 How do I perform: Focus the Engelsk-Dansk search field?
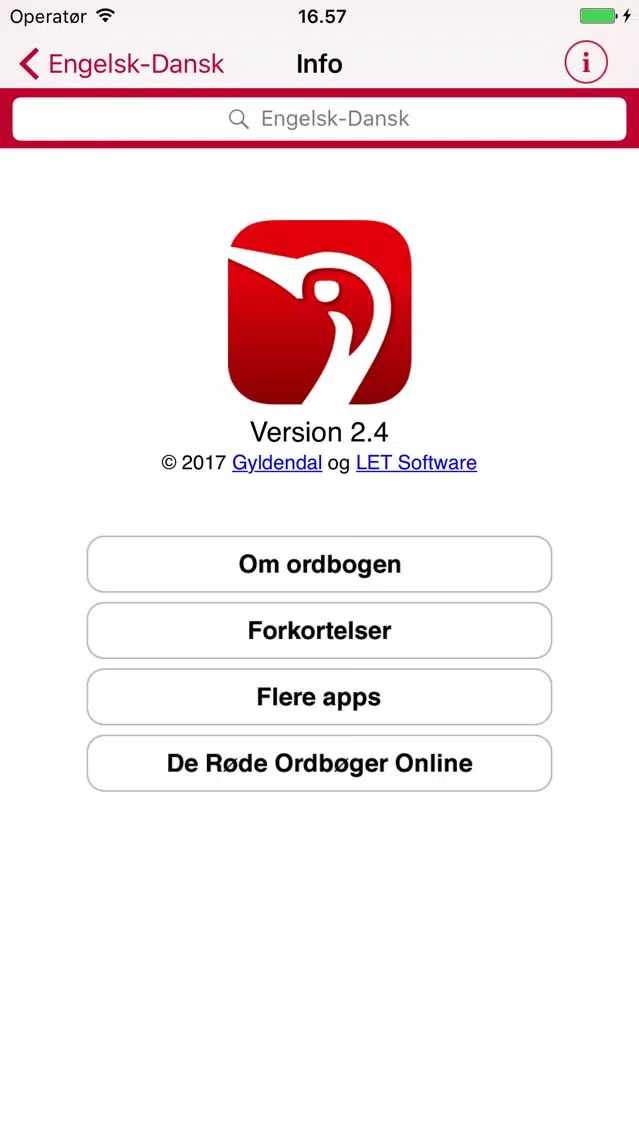click(x=319, y=119)
